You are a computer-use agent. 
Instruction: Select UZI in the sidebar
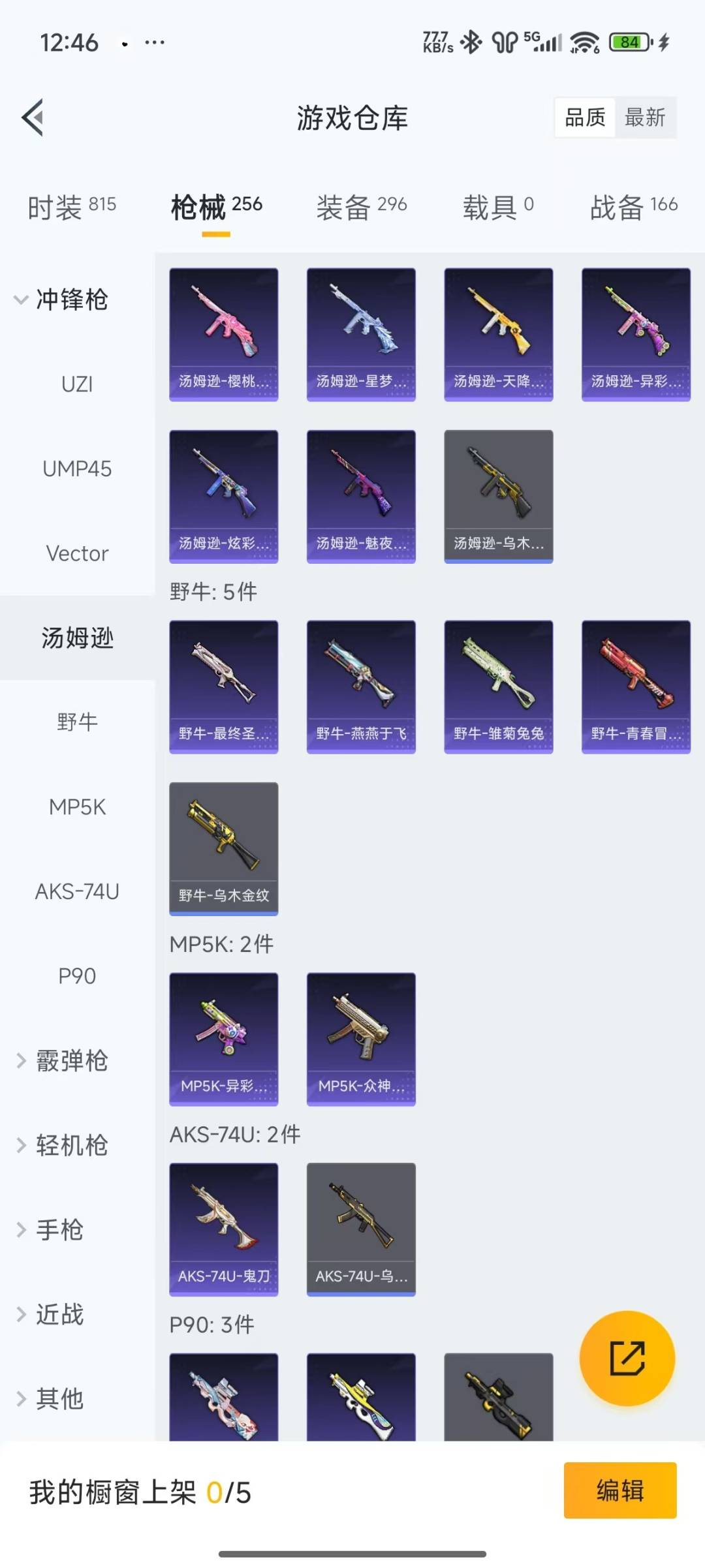tap(77, 384)
